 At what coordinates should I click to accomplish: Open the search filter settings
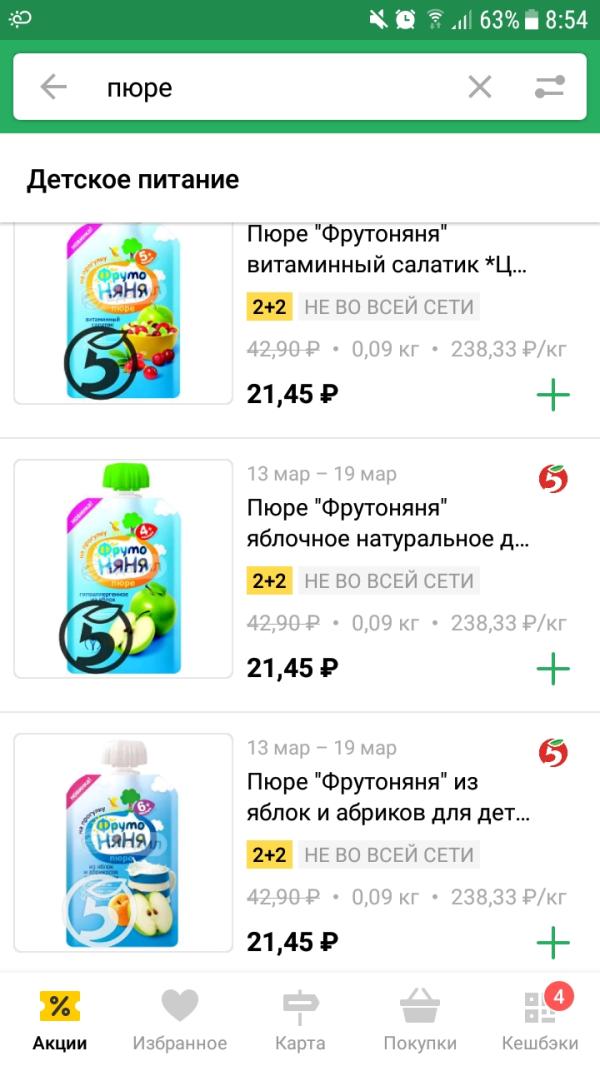pyautogui.click(x=550, y=88)
